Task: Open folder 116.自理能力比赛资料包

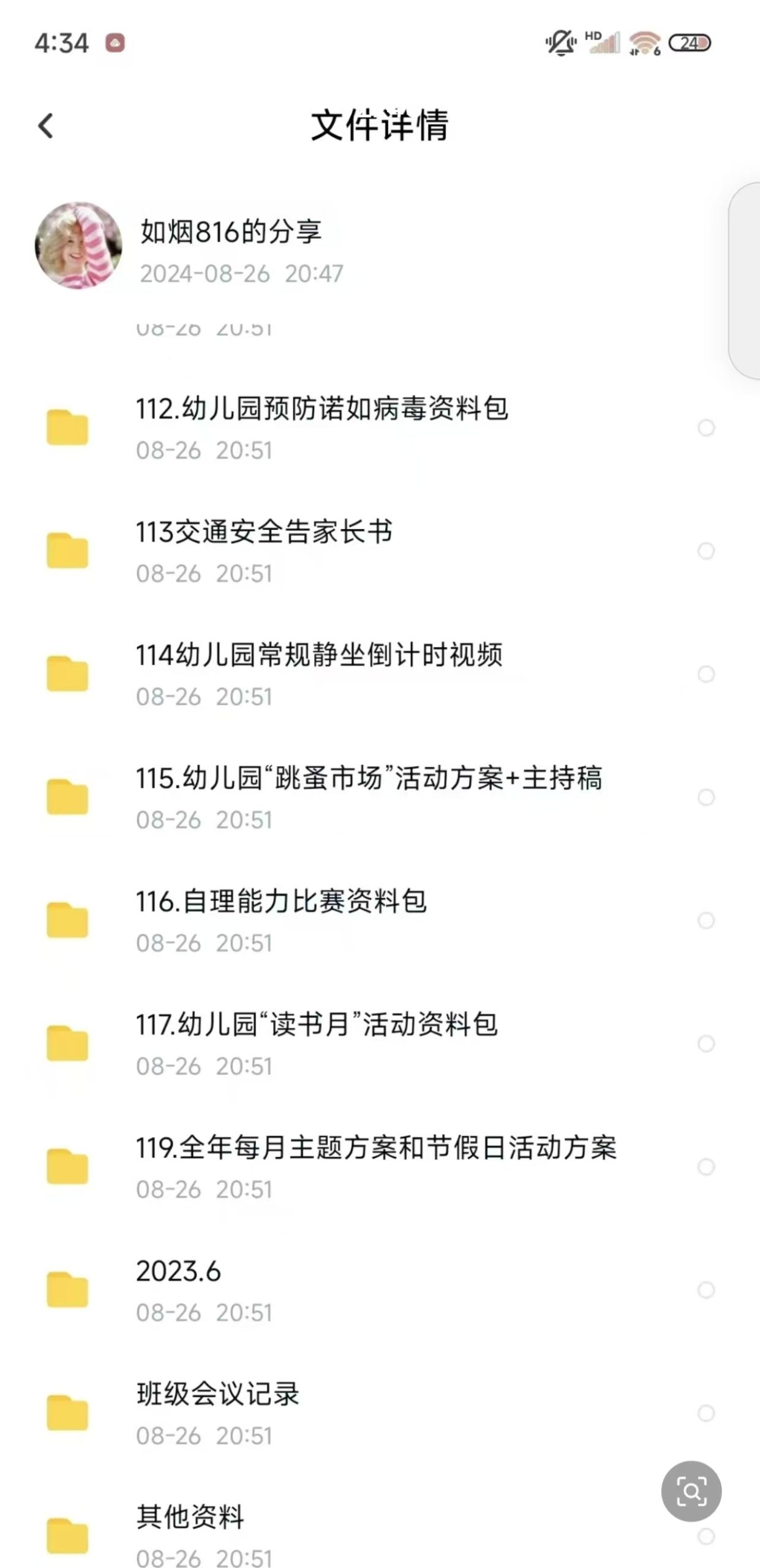Action: point(281,902)
